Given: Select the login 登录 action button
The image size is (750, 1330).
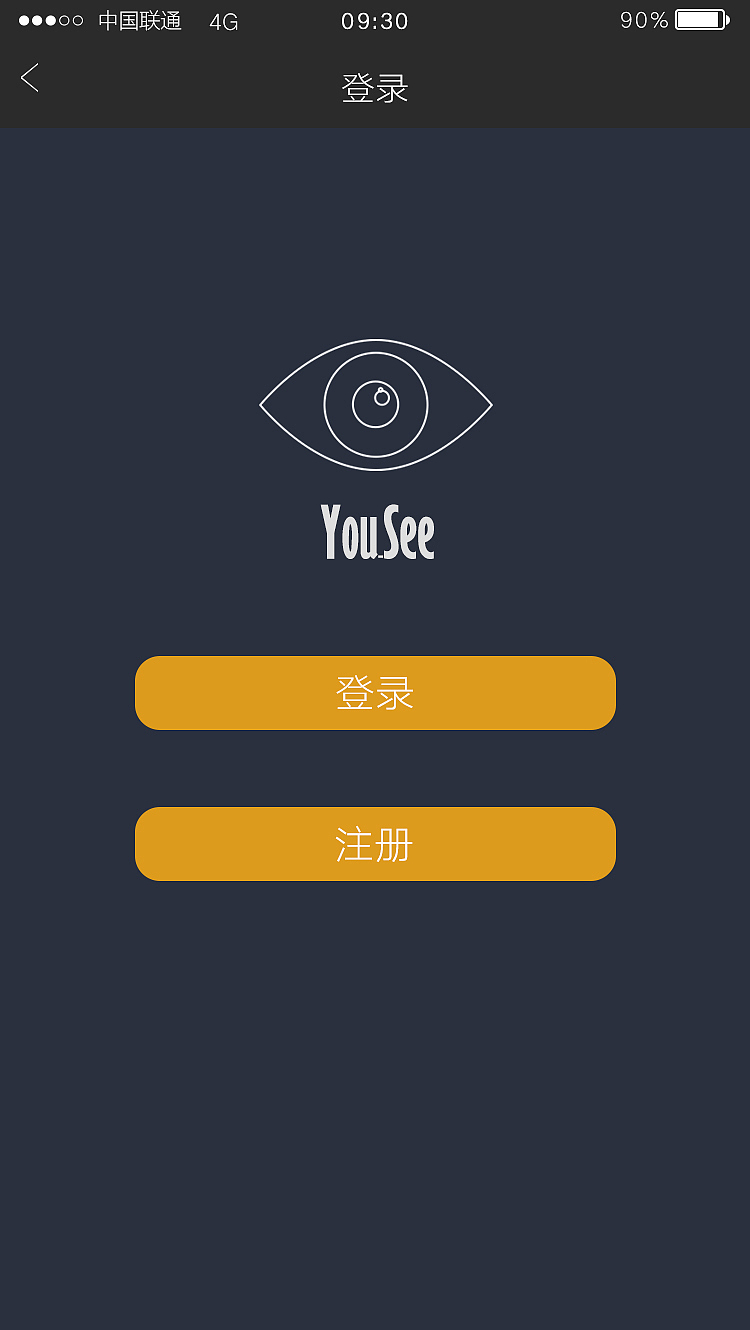Looking at the screenshot, I should point(375,692).
